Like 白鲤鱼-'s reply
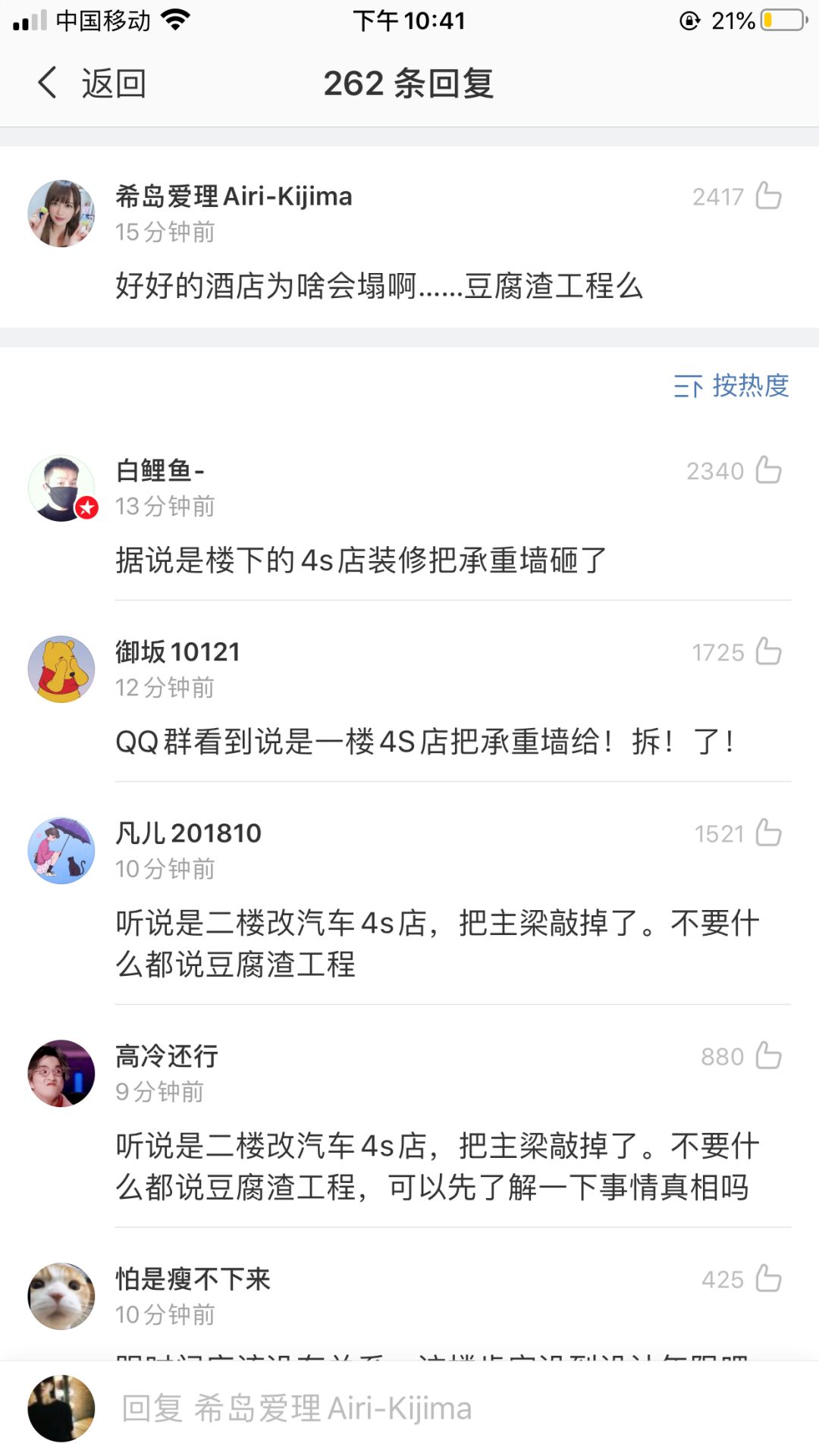Screen dimensions: 819x1456 [768, 470]
